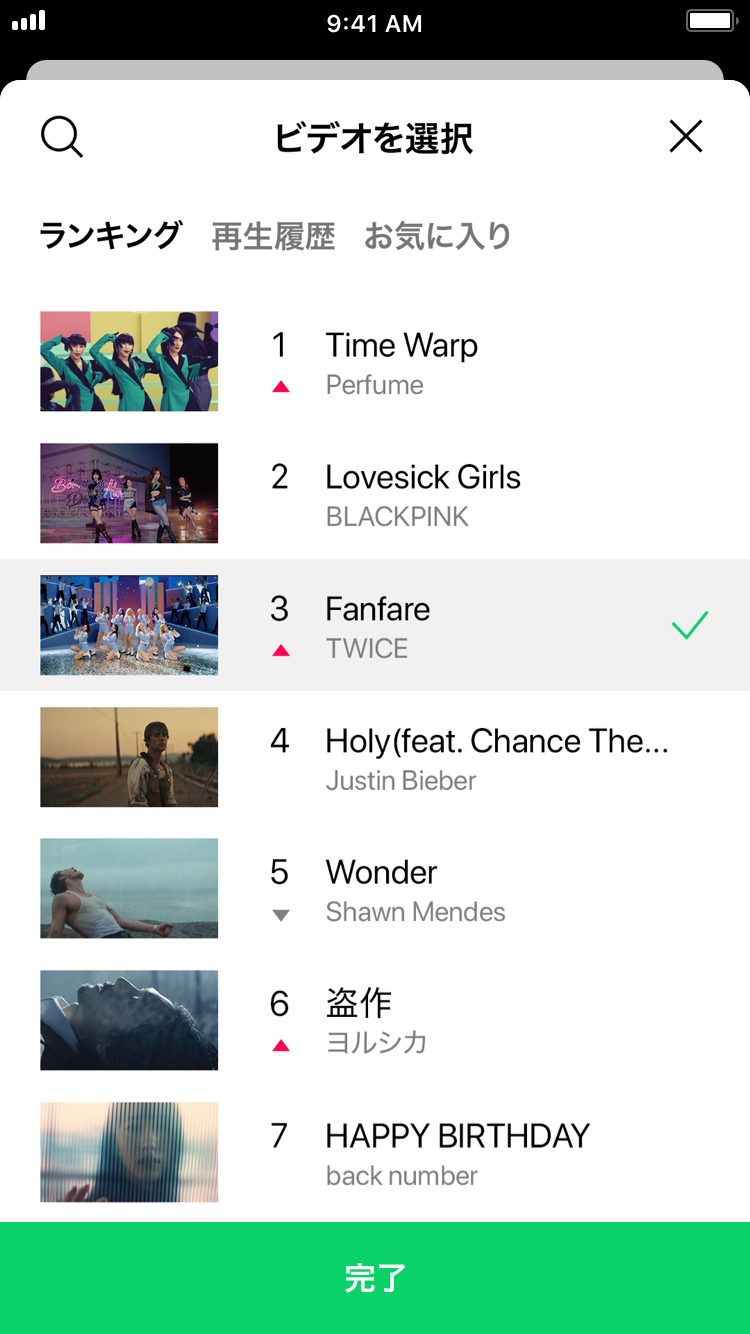Choose HAPPY BIRTHDAY by back number
Image resolution: width=750 pixels, height=1334 pixels.
click(375, 1152)
